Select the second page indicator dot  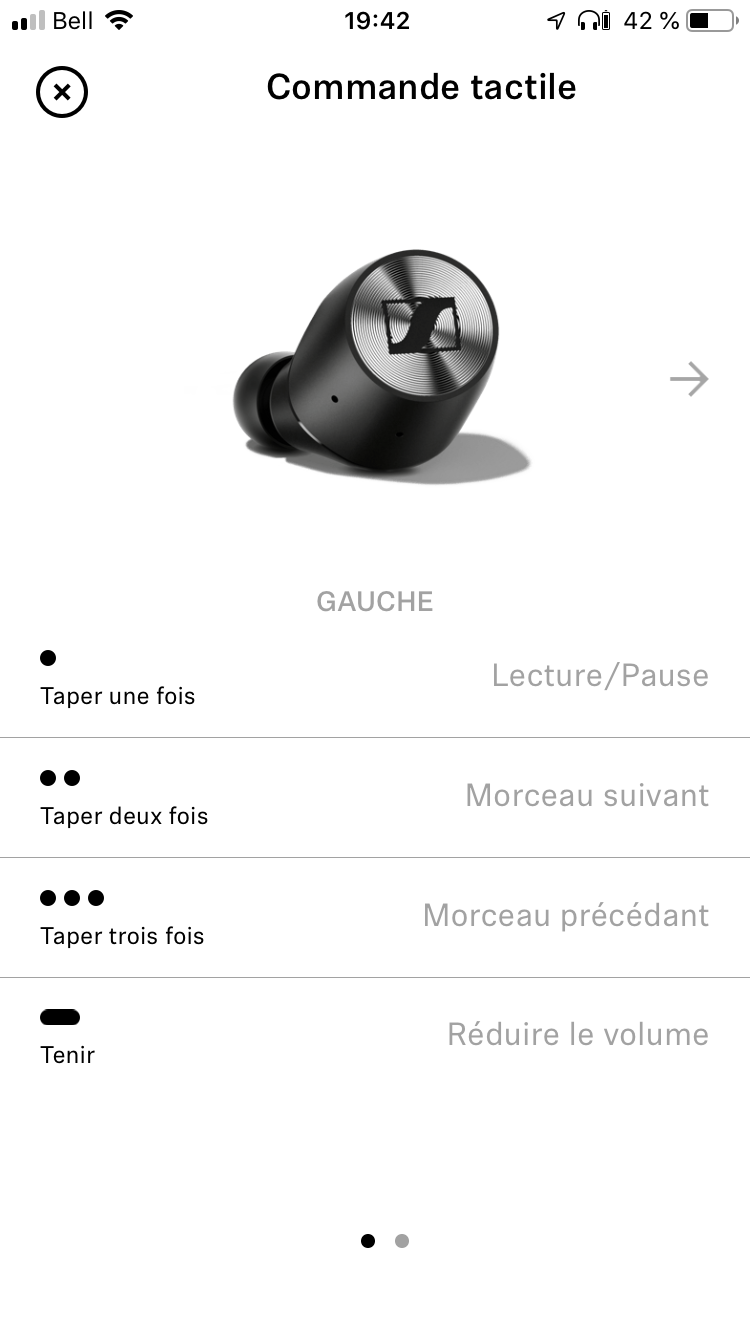(x=402, y=1241)
